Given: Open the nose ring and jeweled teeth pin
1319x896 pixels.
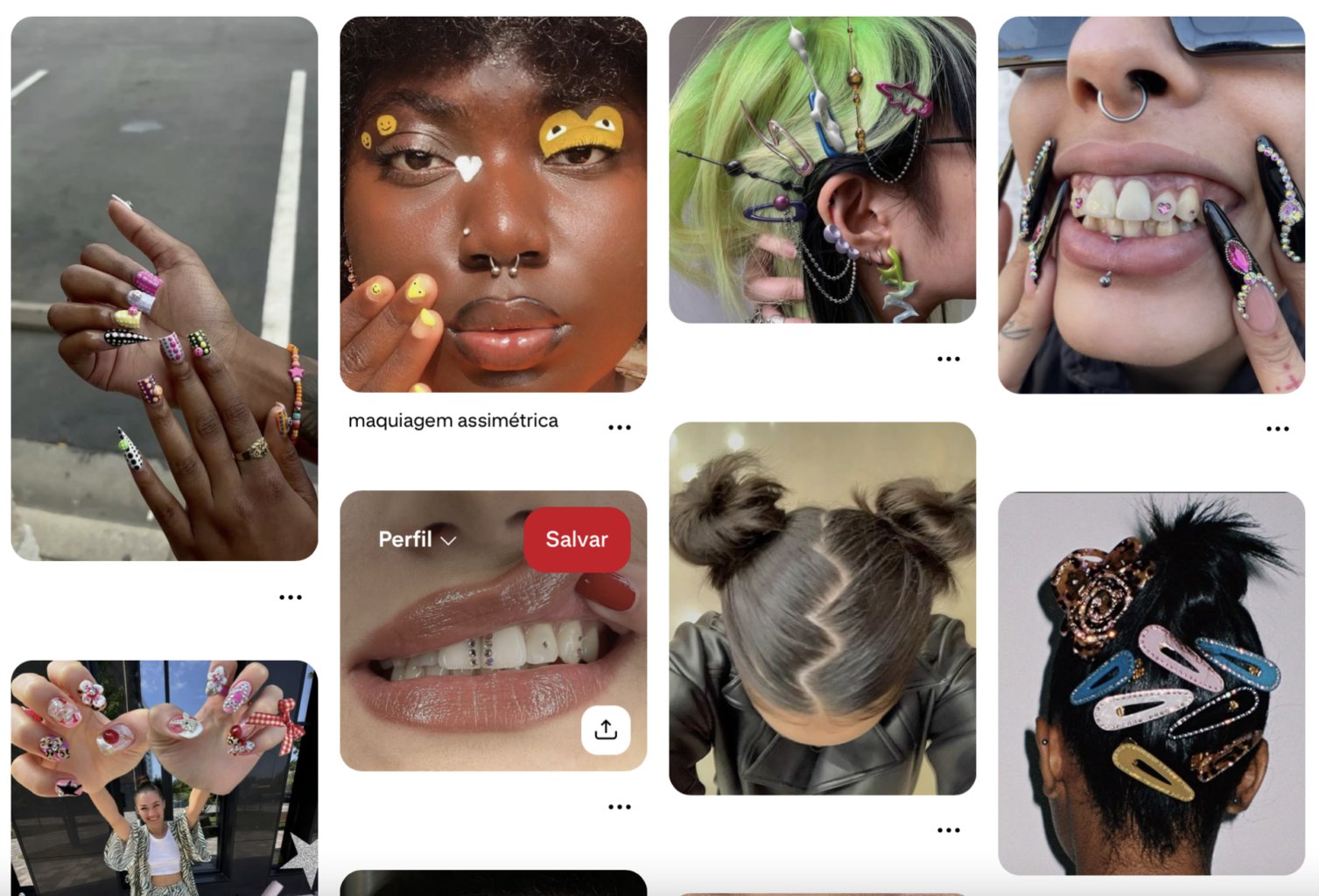Looking at the screenshot, I should click(x=1151, y=205).
